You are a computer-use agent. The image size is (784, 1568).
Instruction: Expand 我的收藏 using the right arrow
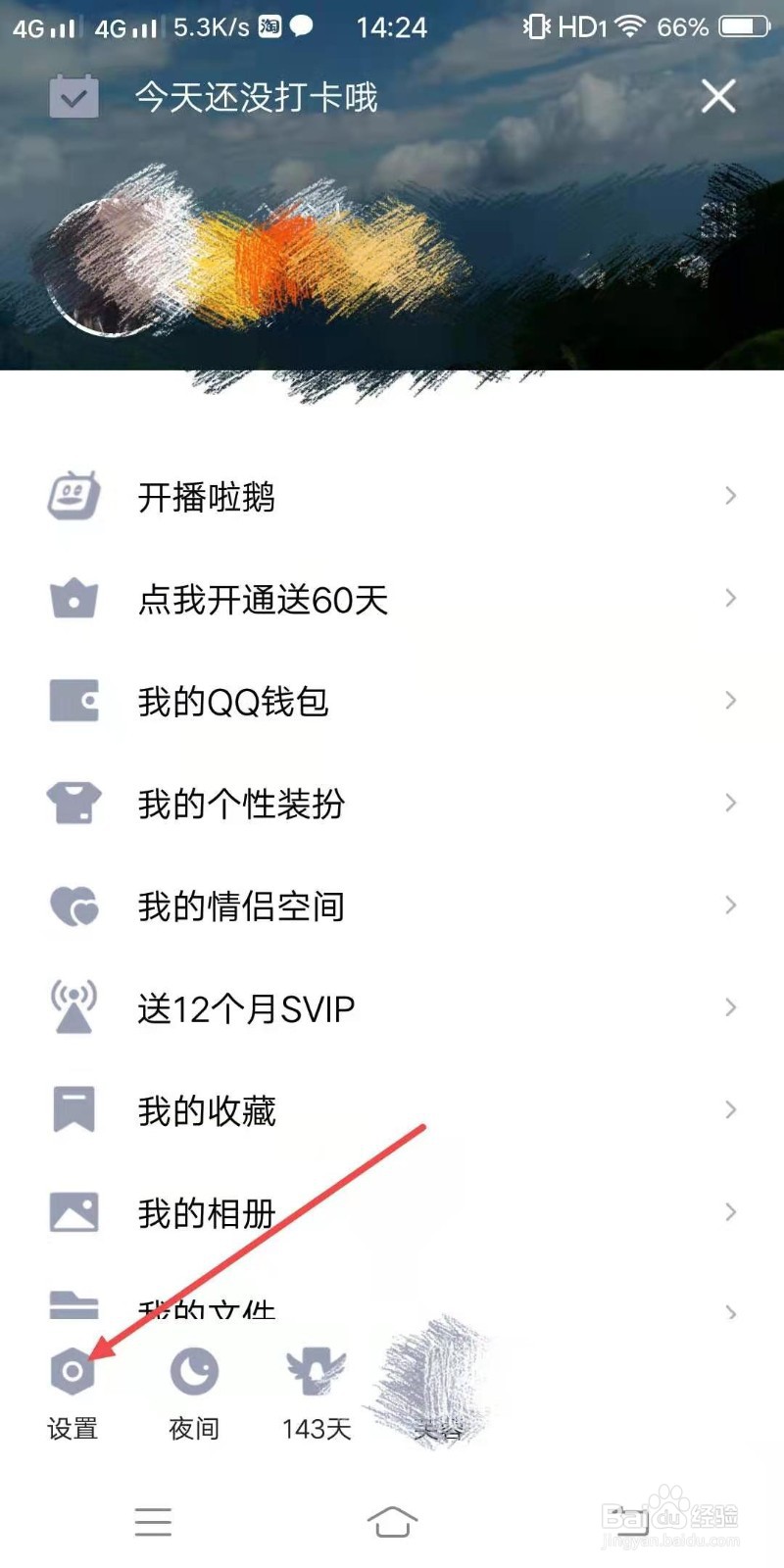tap(730, 1108)
